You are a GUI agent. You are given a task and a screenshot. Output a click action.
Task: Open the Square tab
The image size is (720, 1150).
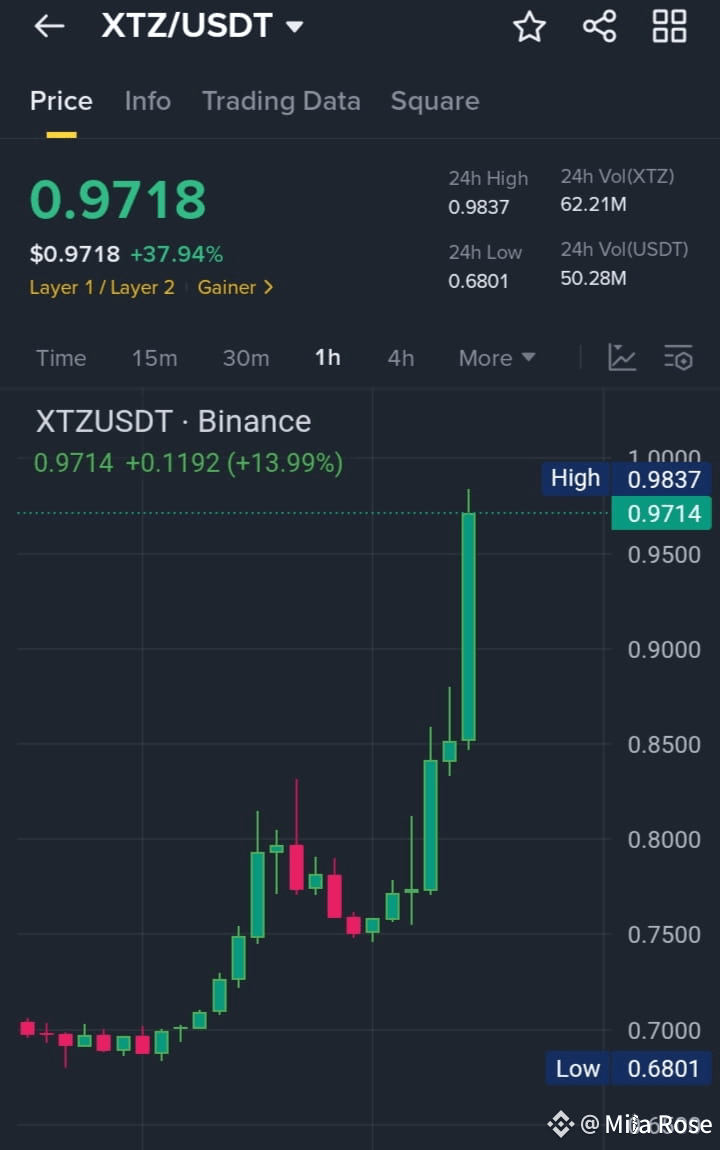pyautogui.click(x=434, y=100)
